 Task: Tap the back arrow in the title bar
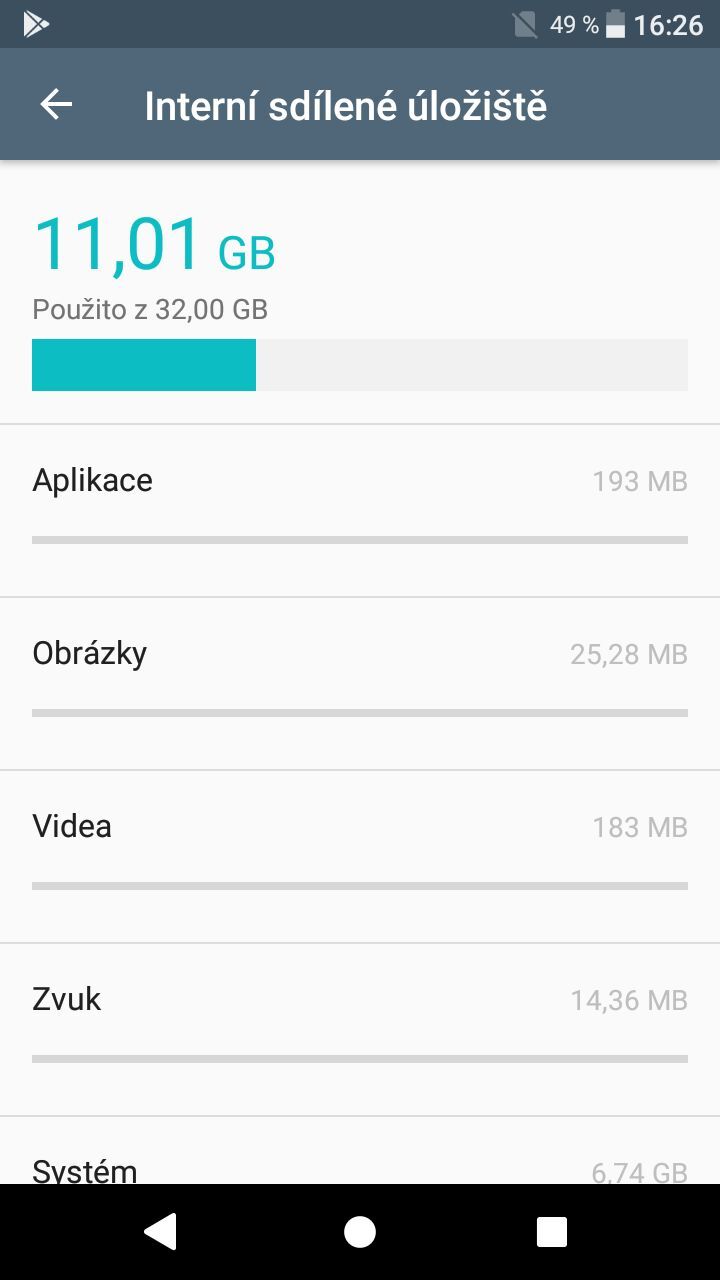tap(55, 103)
